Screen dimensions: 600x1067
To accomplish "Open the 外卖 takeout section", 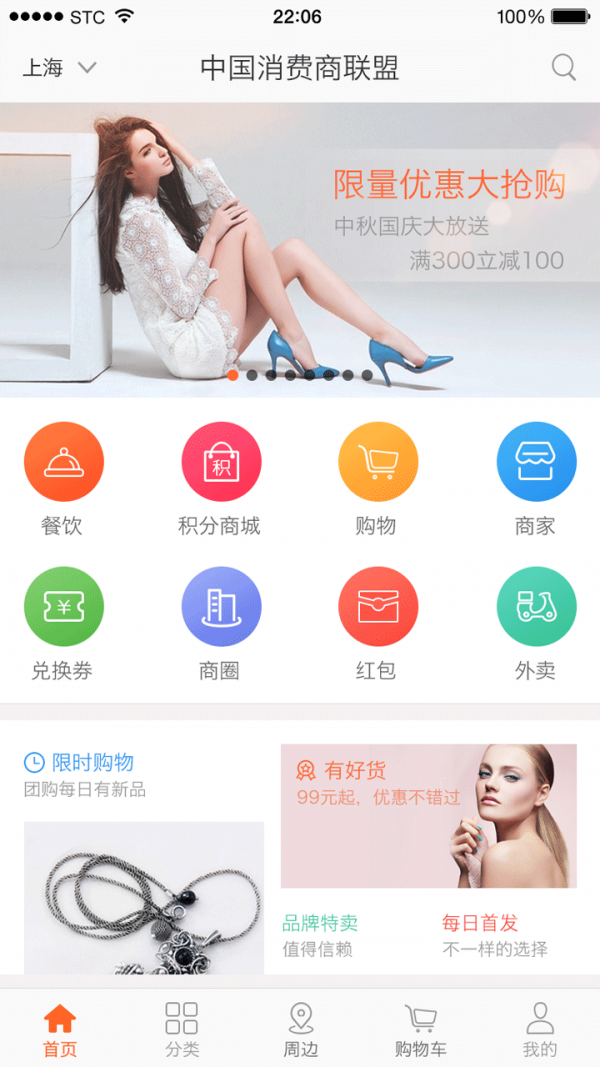I will tap(536, 607).
